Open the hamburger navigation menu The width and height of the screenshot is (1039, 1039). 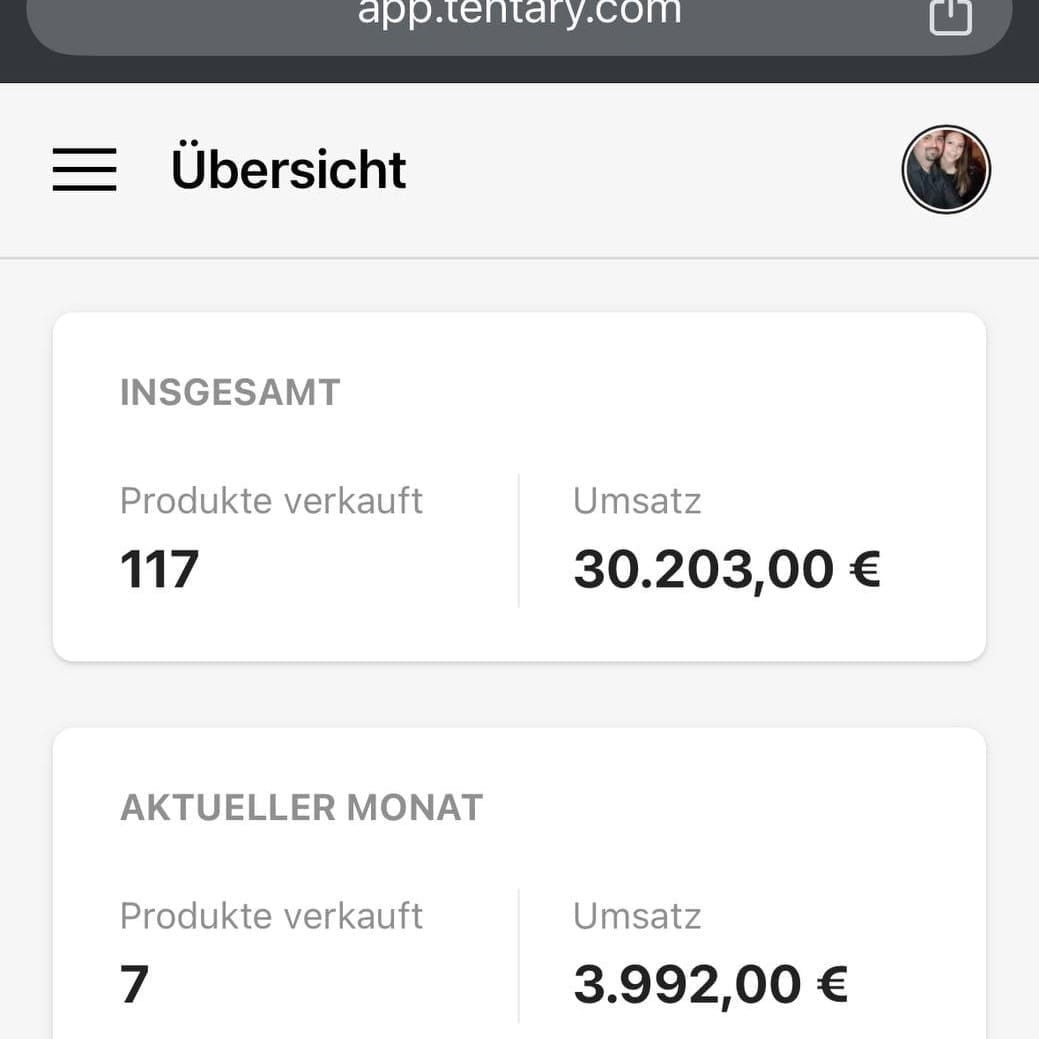84,169
